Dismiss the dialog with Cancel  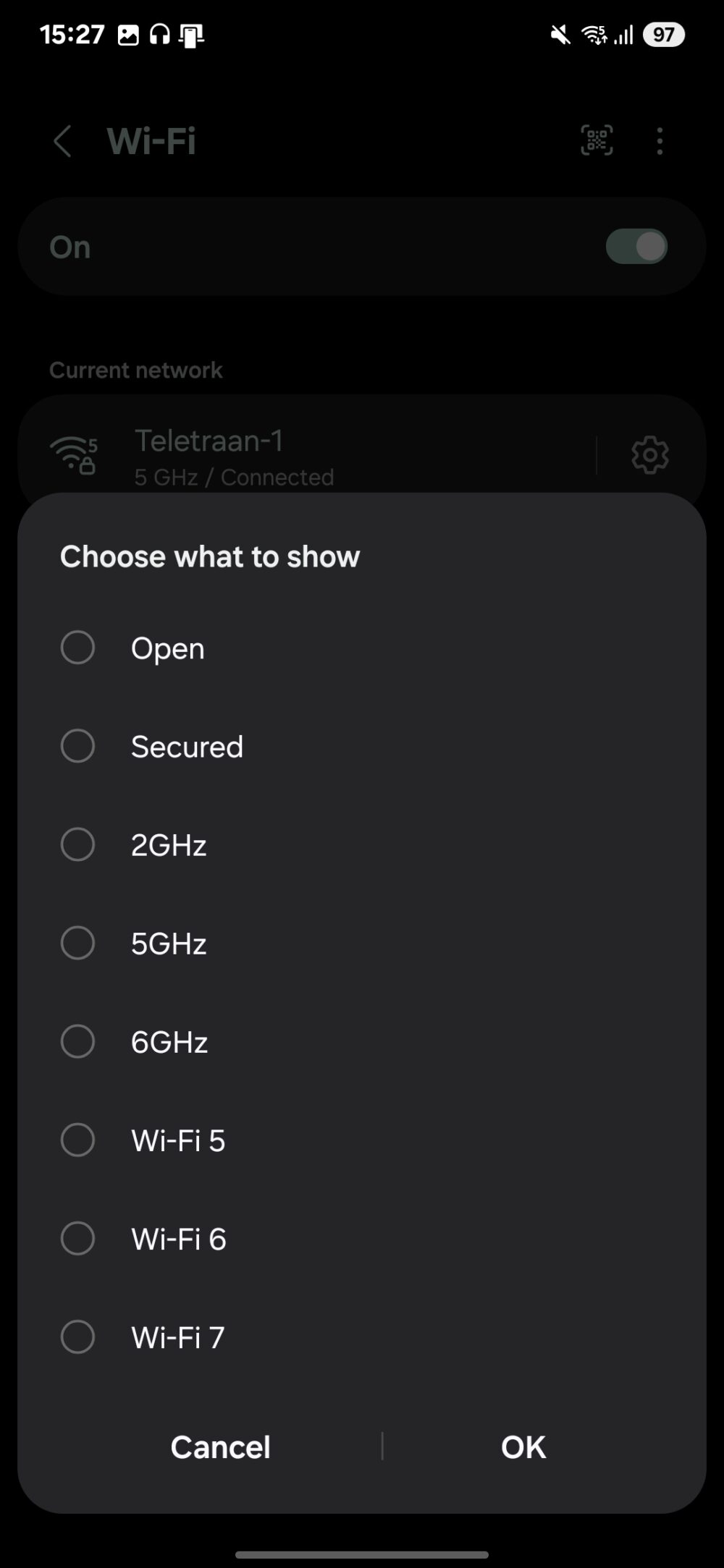(x=219, y=1446)
